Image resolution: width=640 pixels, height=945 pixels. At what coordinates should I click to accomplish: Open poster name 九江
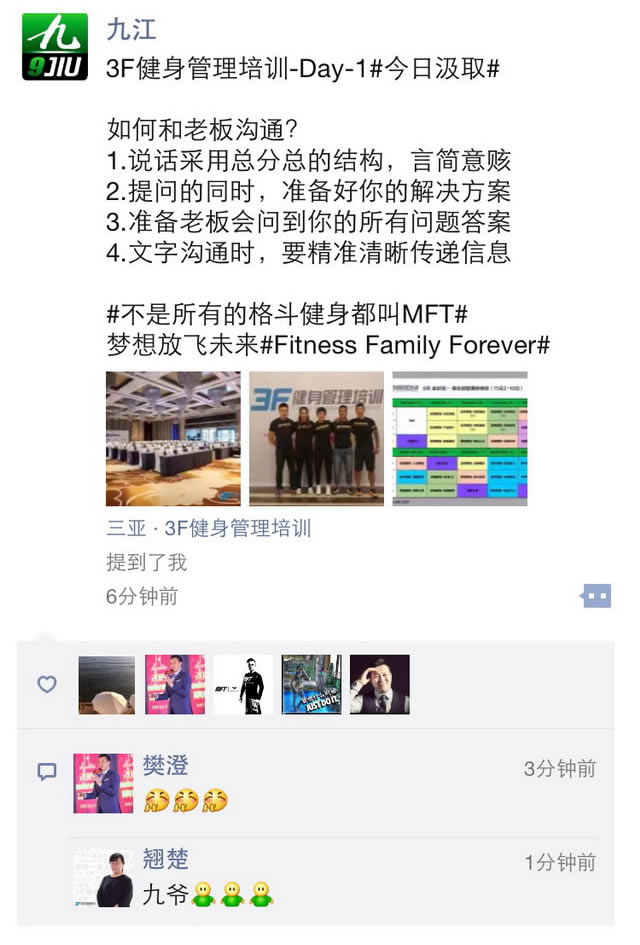[131, 29]
